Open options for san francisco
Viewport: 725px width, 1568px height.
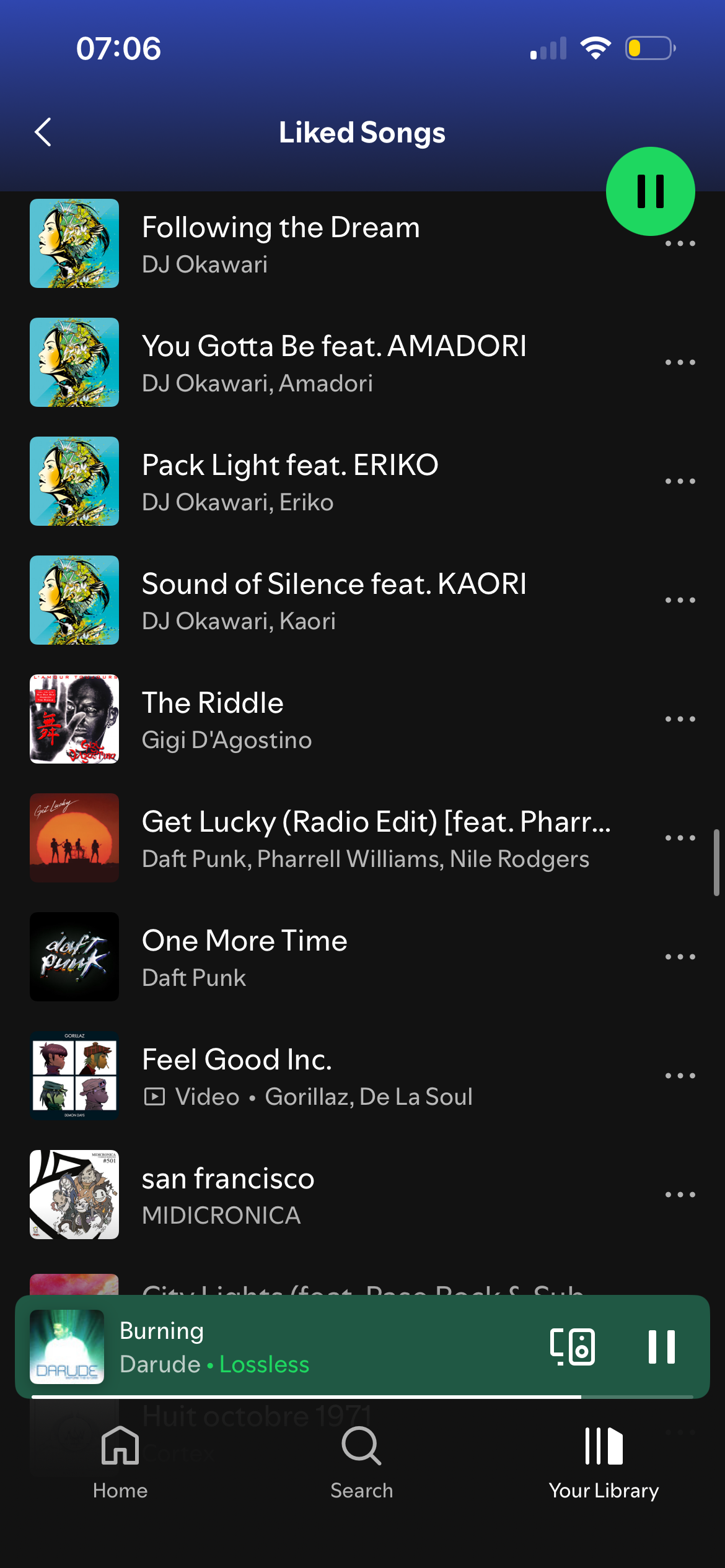point(680,1195)
